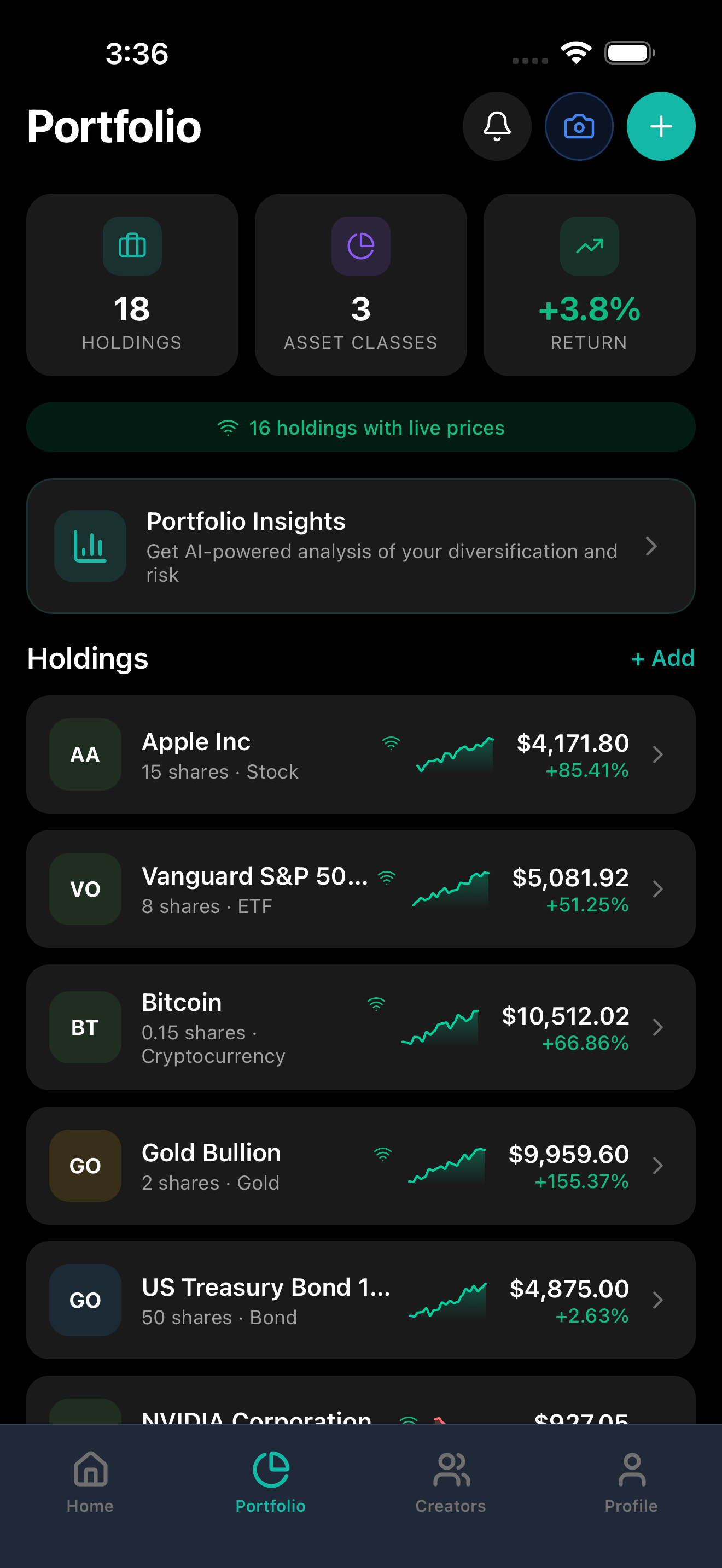Open the Vanguard S&P 500 holding

[360, 888]
